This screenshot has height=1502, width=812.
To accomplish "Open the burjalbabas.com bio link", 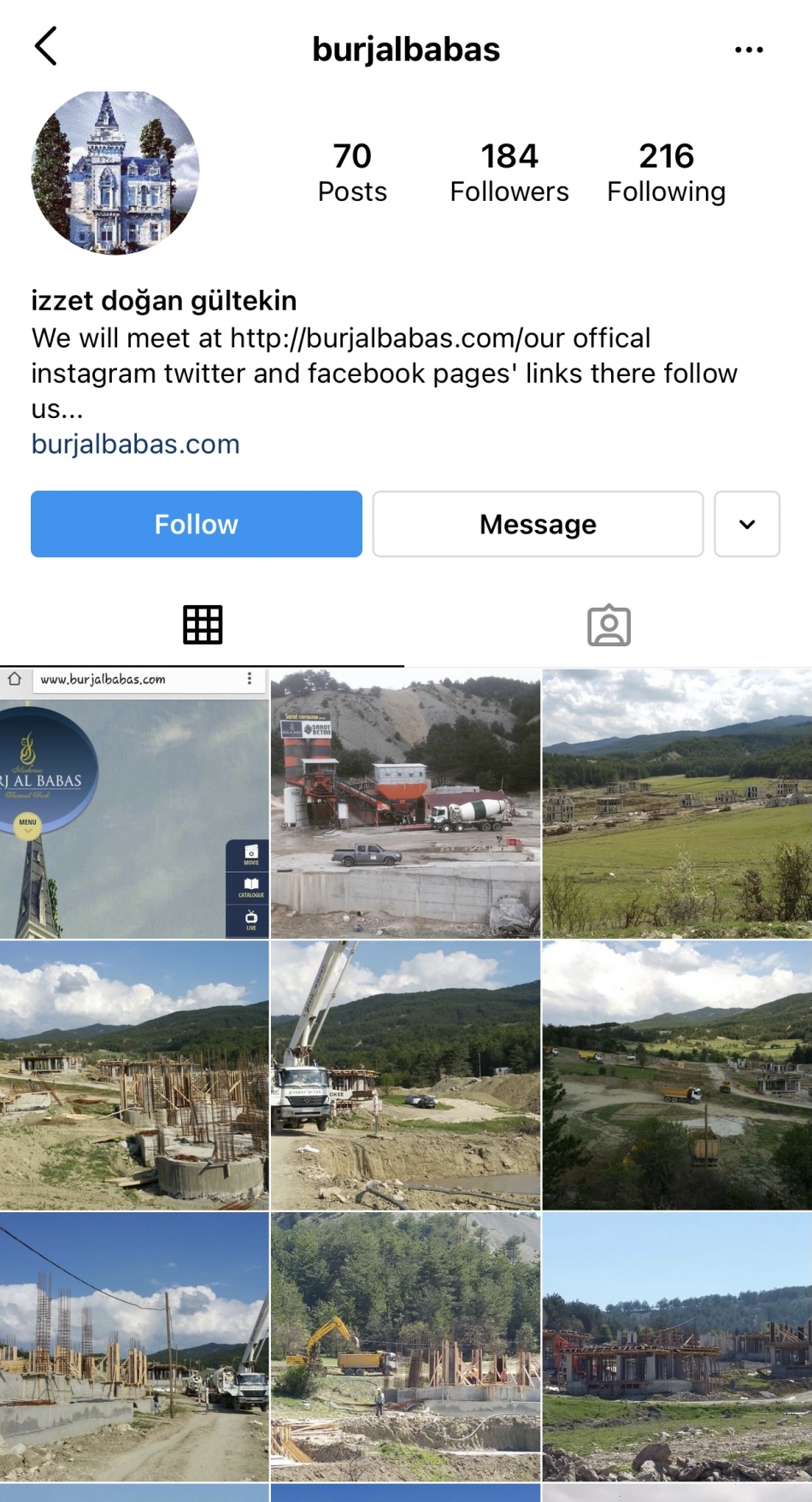I will (x=135, y=444).
